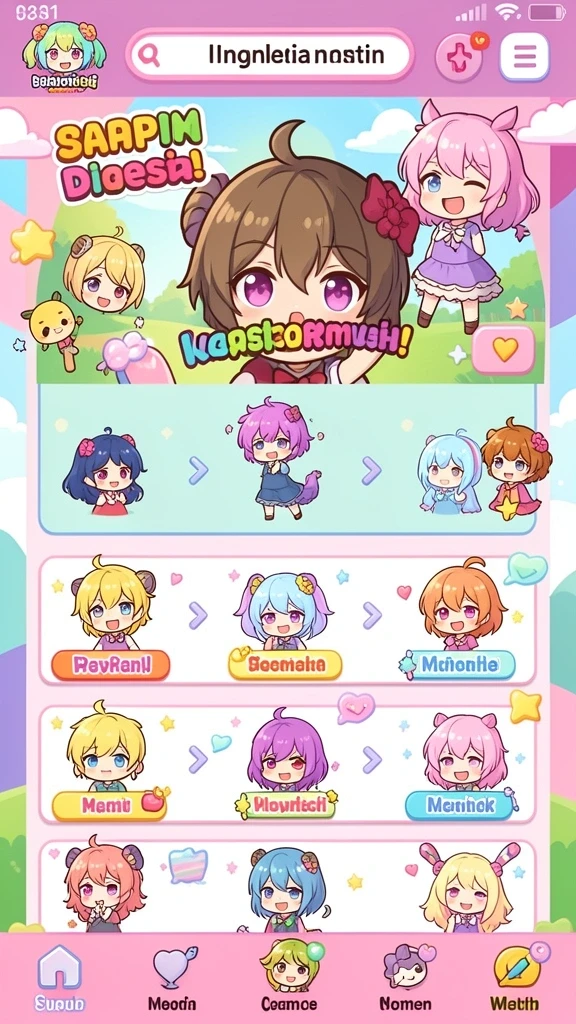Viewport: 576px width, 1024px height.
Task: Go to the Ceamoe tab
Action: point(289,977)
